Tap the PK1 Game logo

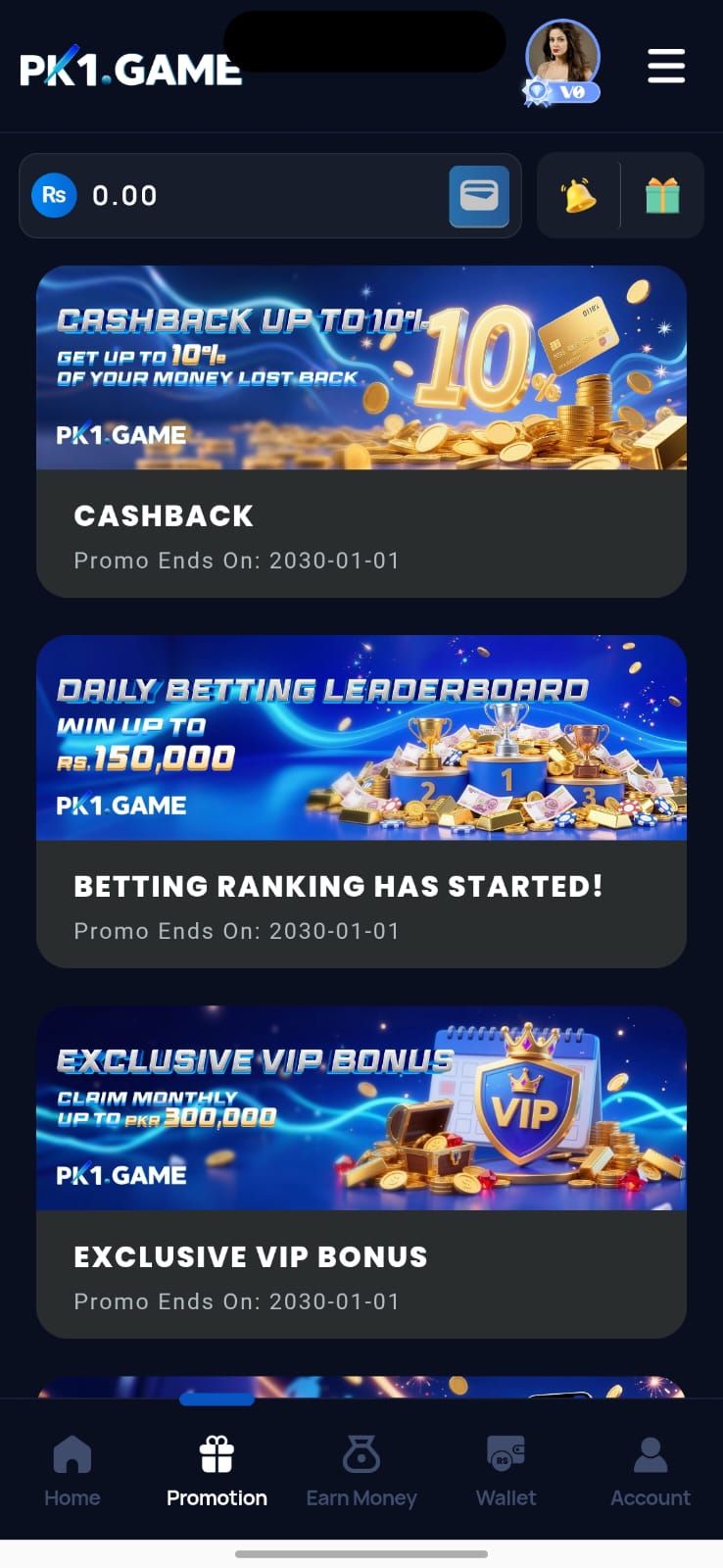[x=130, y=70]
